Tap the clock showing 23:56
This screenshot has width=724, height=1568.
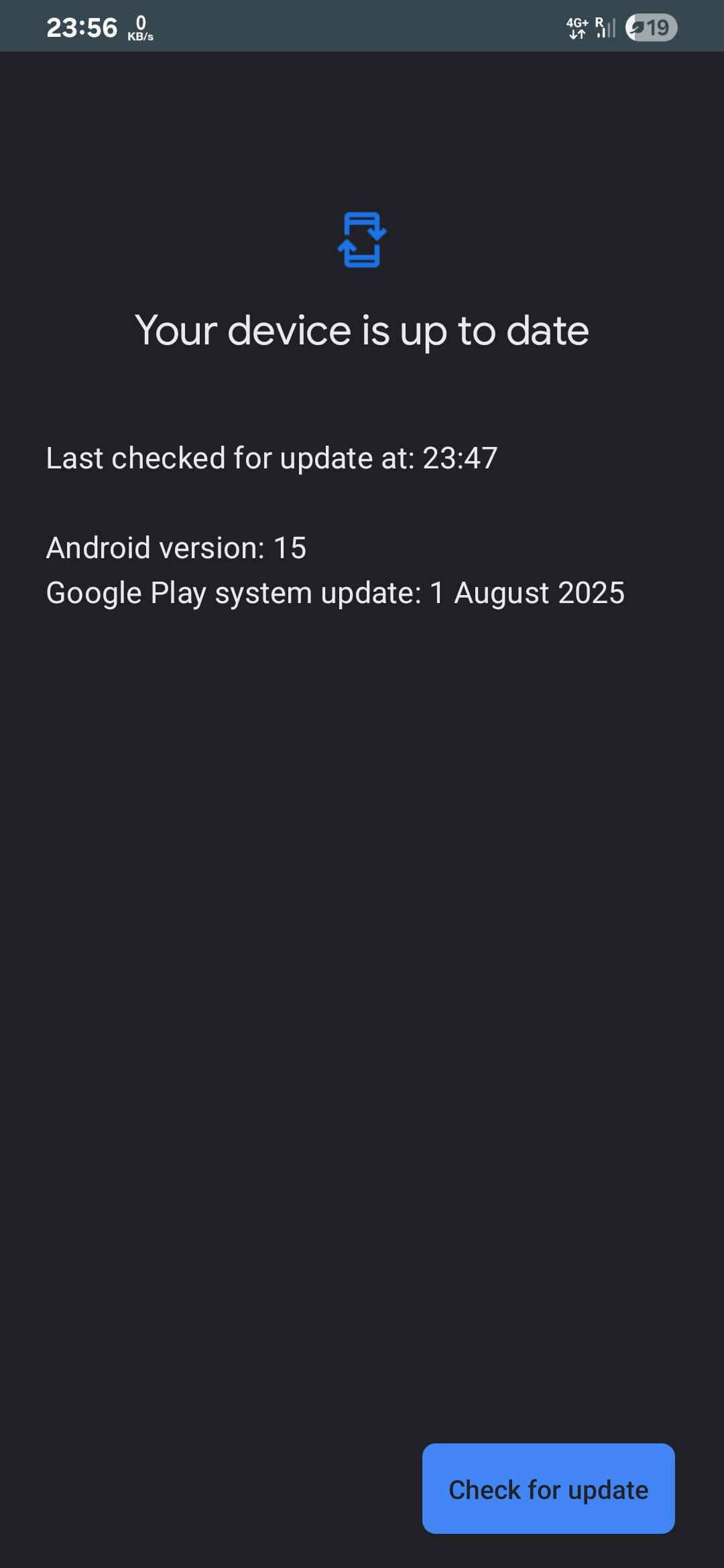[82, 26]
